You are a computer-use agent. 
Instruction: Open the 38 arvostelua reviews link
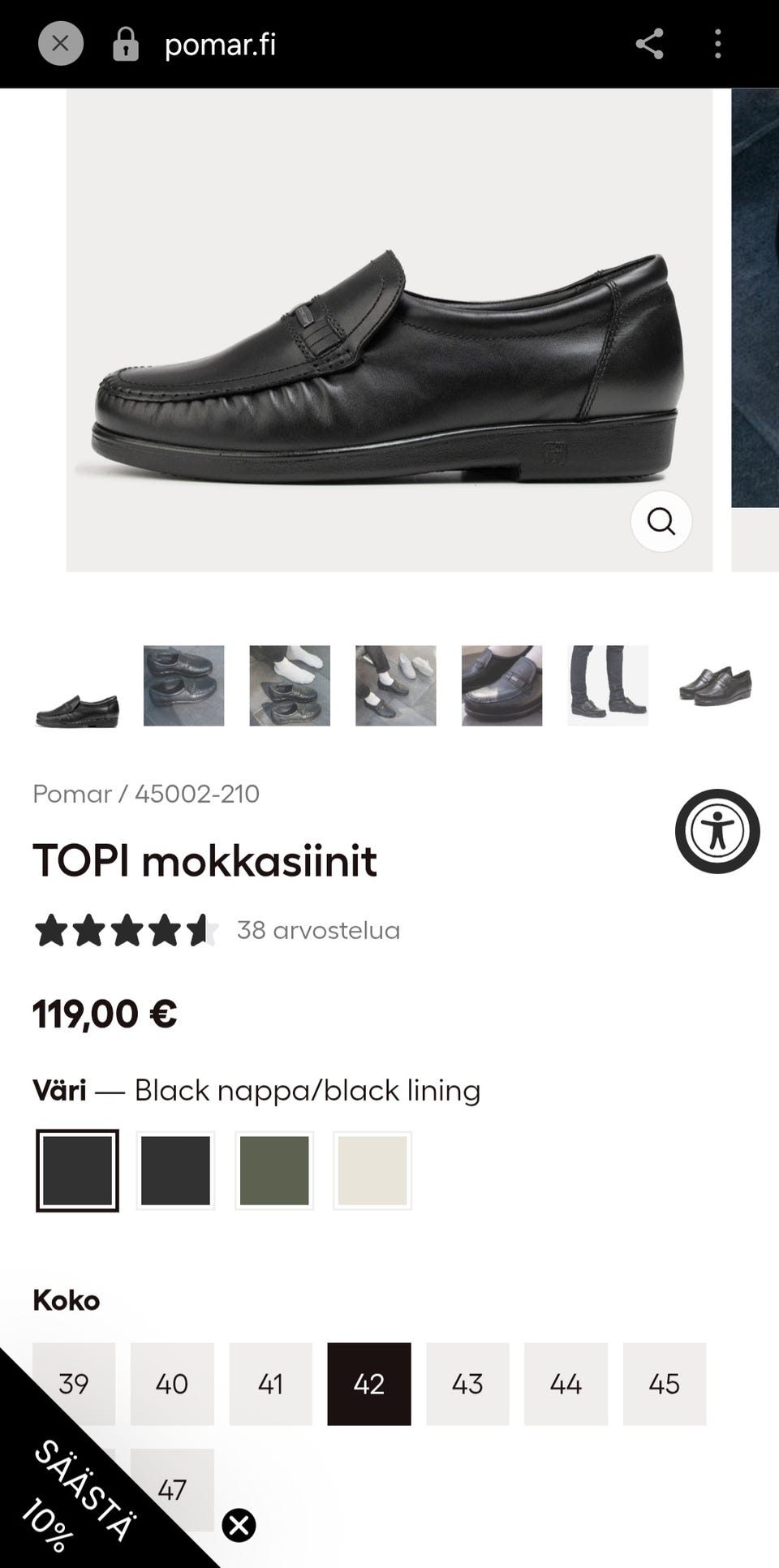pos(318,930)
